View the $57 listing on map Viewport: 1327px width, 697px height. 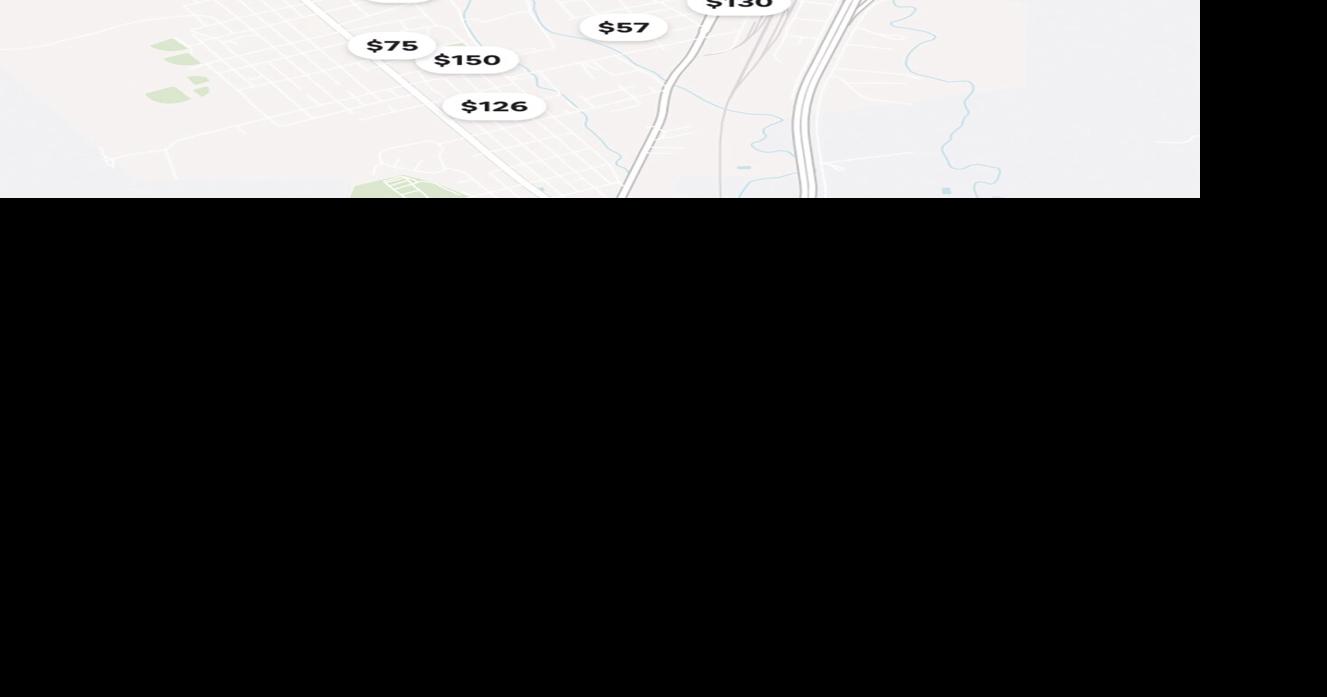pyautogui.click(x=623, y=28)
